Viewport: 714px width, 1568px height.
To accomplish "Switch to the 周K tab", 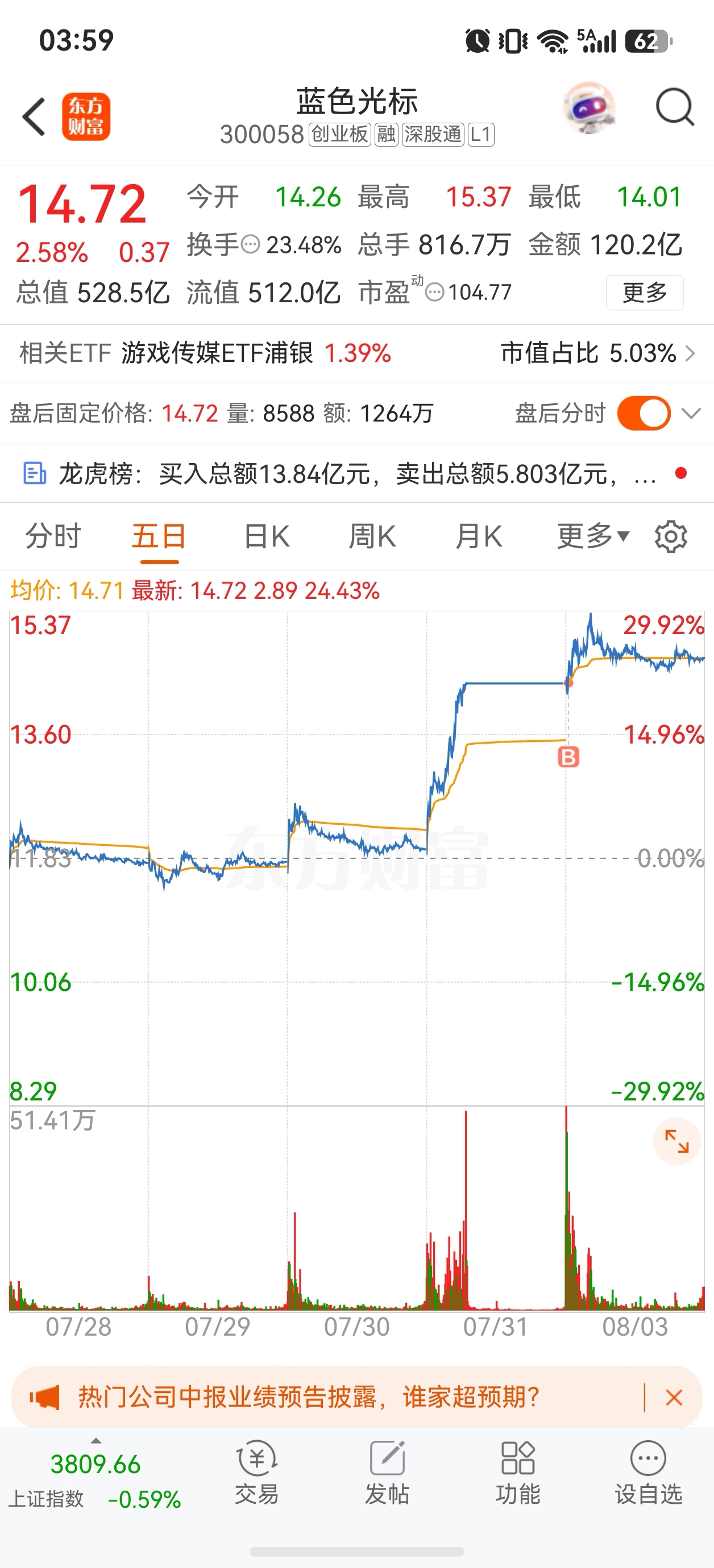I will (x=372, y=536).
